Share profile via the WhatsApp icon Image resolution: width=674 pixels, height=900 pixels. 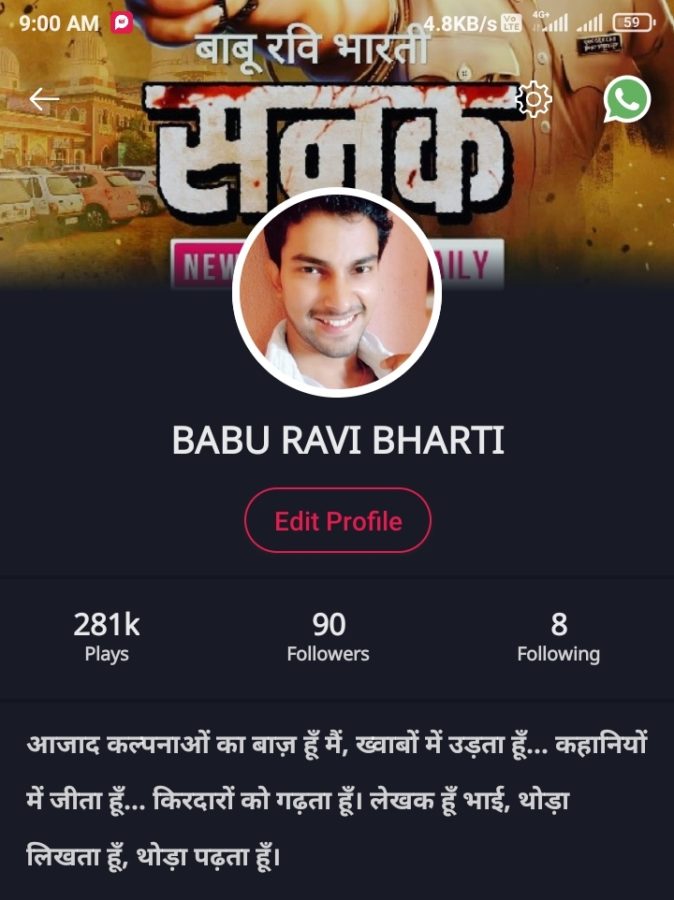[627, 99]
